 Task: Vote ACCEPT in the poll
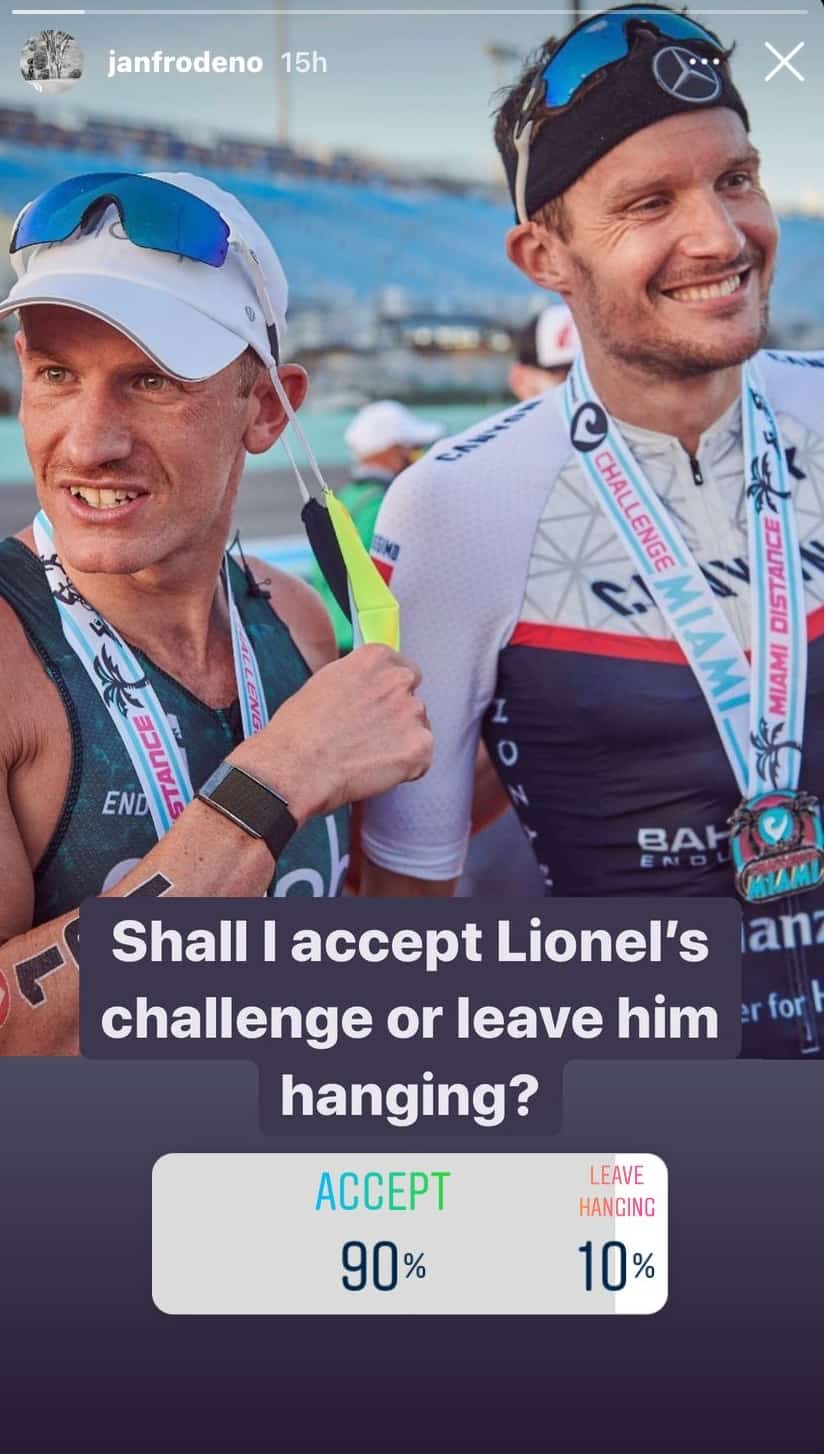point(383,1233)
